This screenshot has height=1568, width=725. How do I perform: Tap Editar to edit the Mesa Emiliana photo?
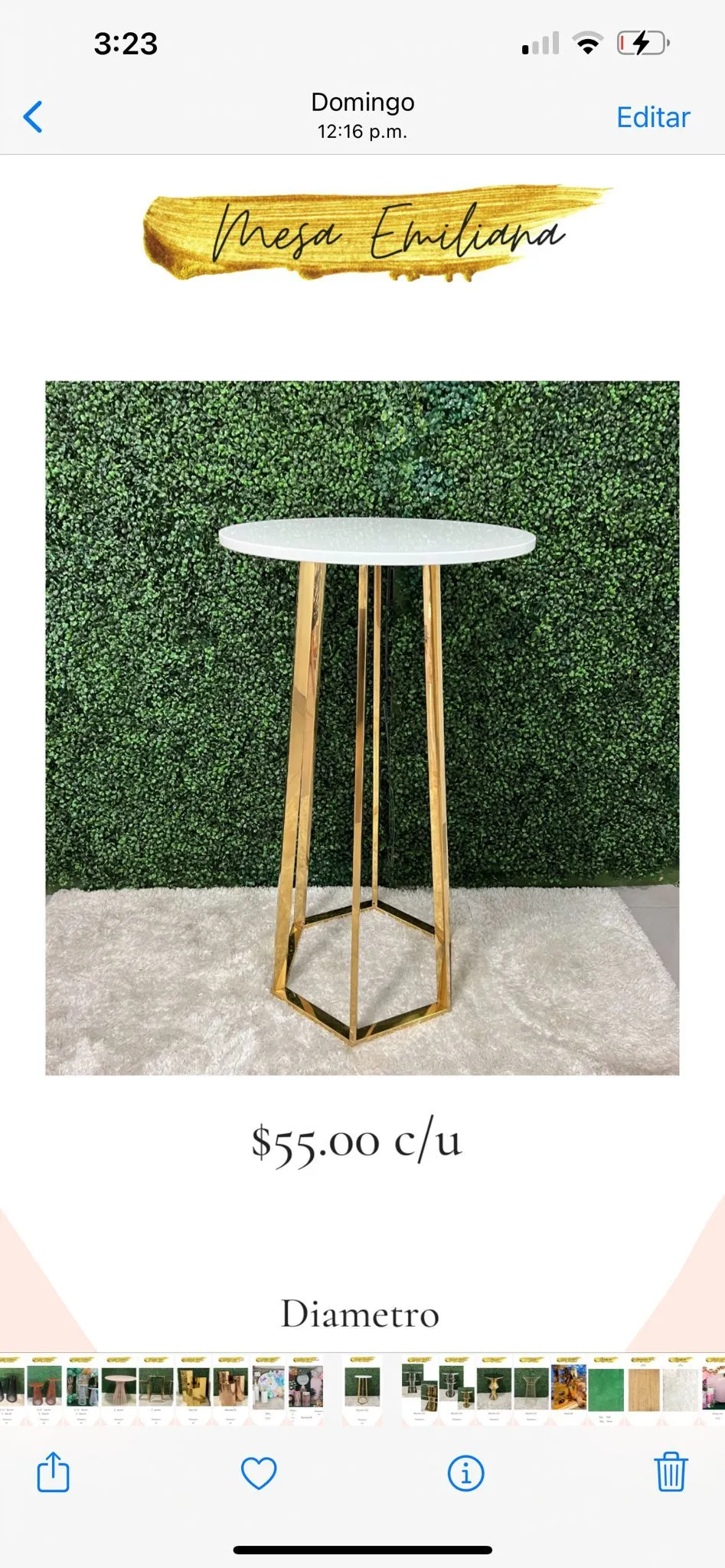tap(652, 116)
